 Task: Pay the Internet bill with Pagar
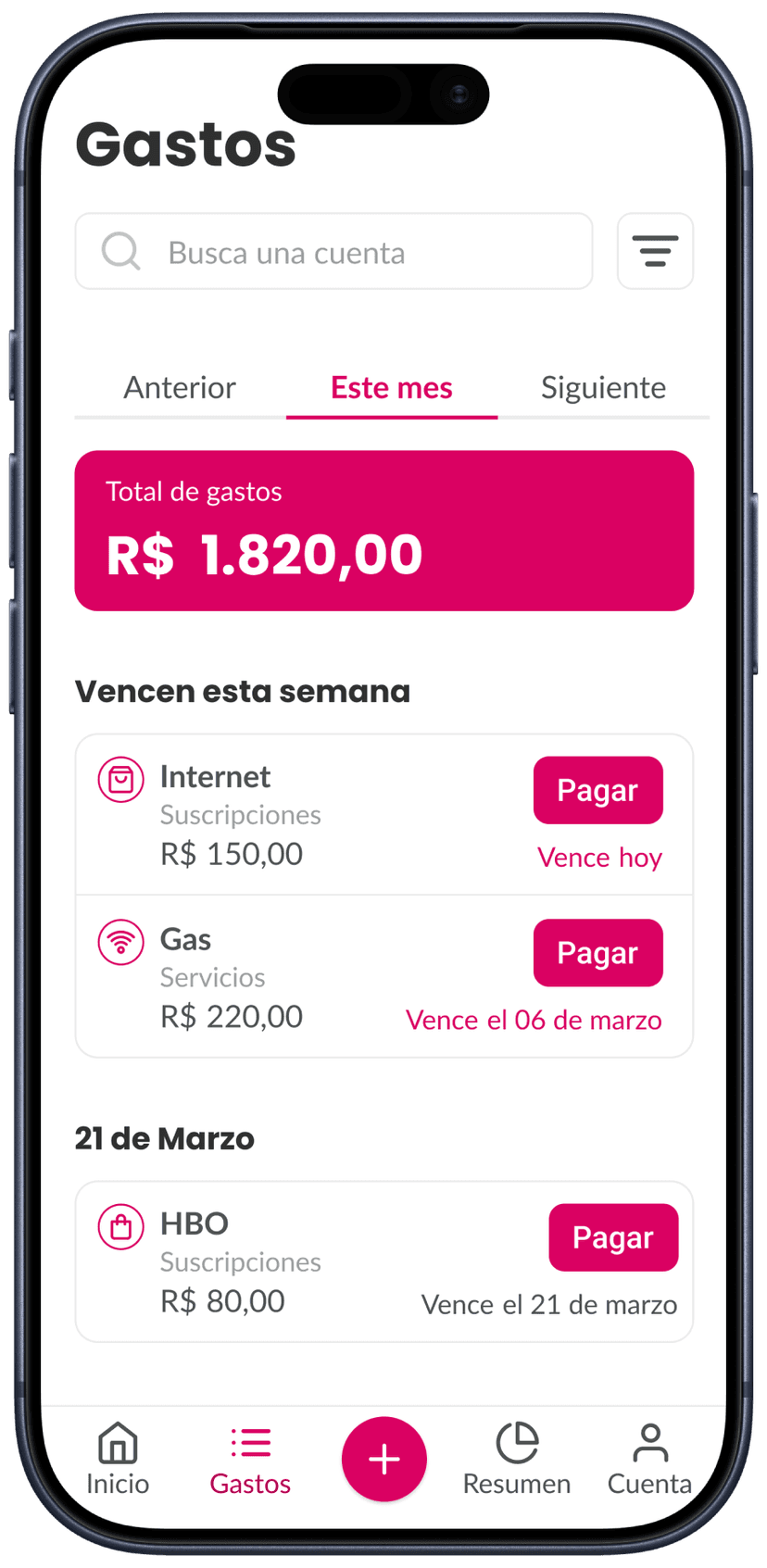click(597, 790)
